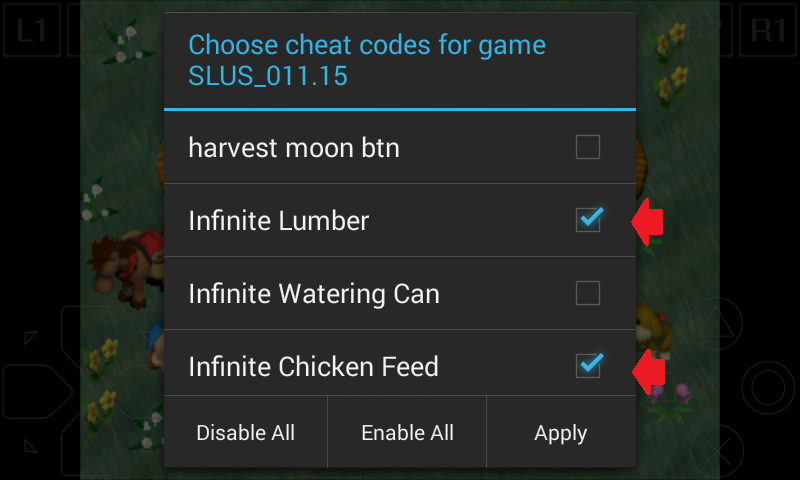Tap Disable All cheats button
Screen dimensions: 800x480
pyautogui.click(x=245, y=433)
